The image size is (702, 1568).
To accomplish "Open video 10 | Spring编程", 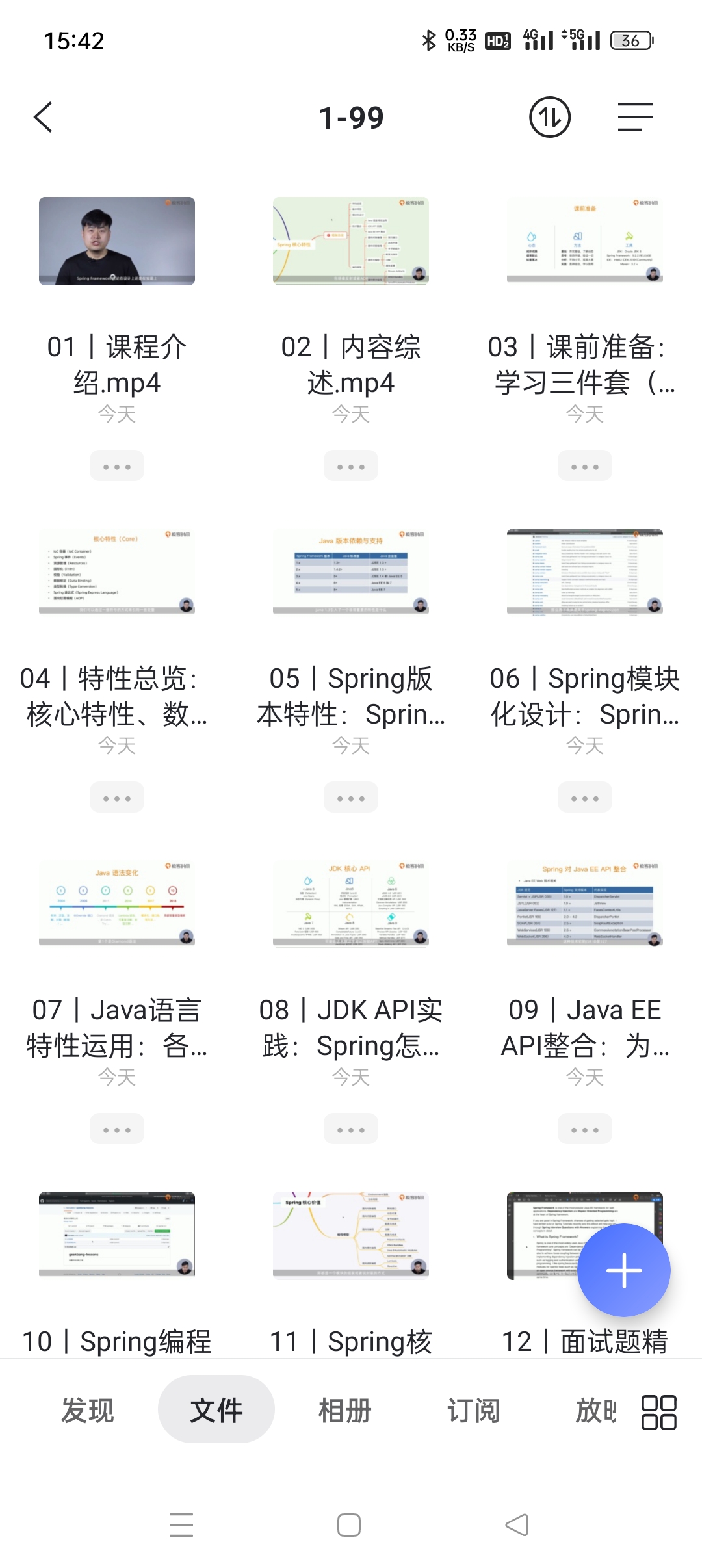I will (x=117, y=1235).
